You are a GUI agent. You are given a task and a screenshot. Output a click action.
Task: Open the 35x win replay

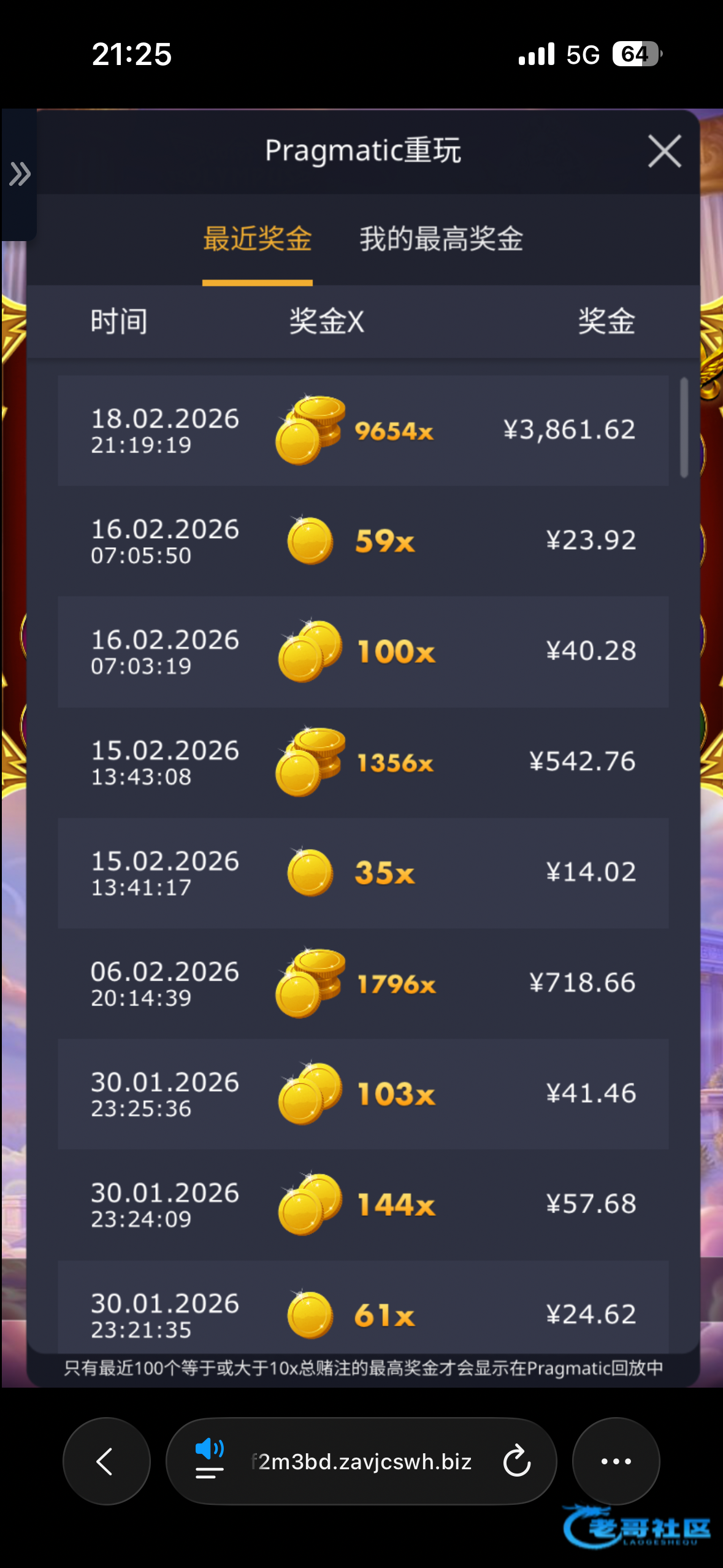363,872
